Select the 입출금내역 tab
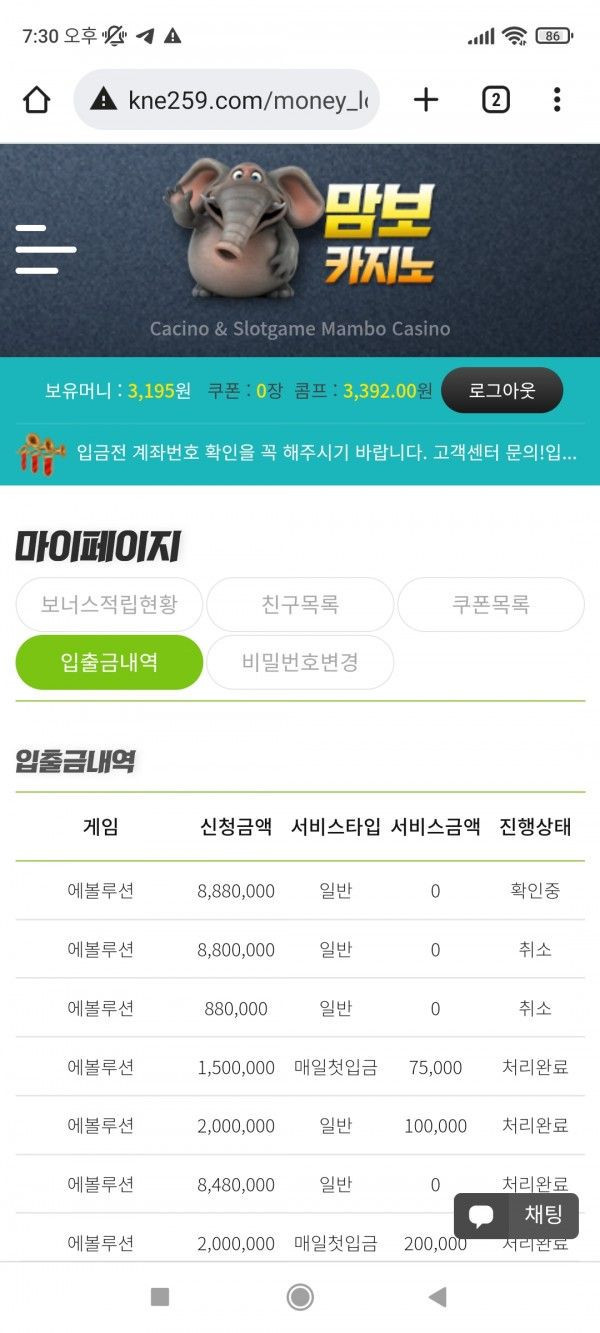Screen dimensions: 600x1333 109,662
